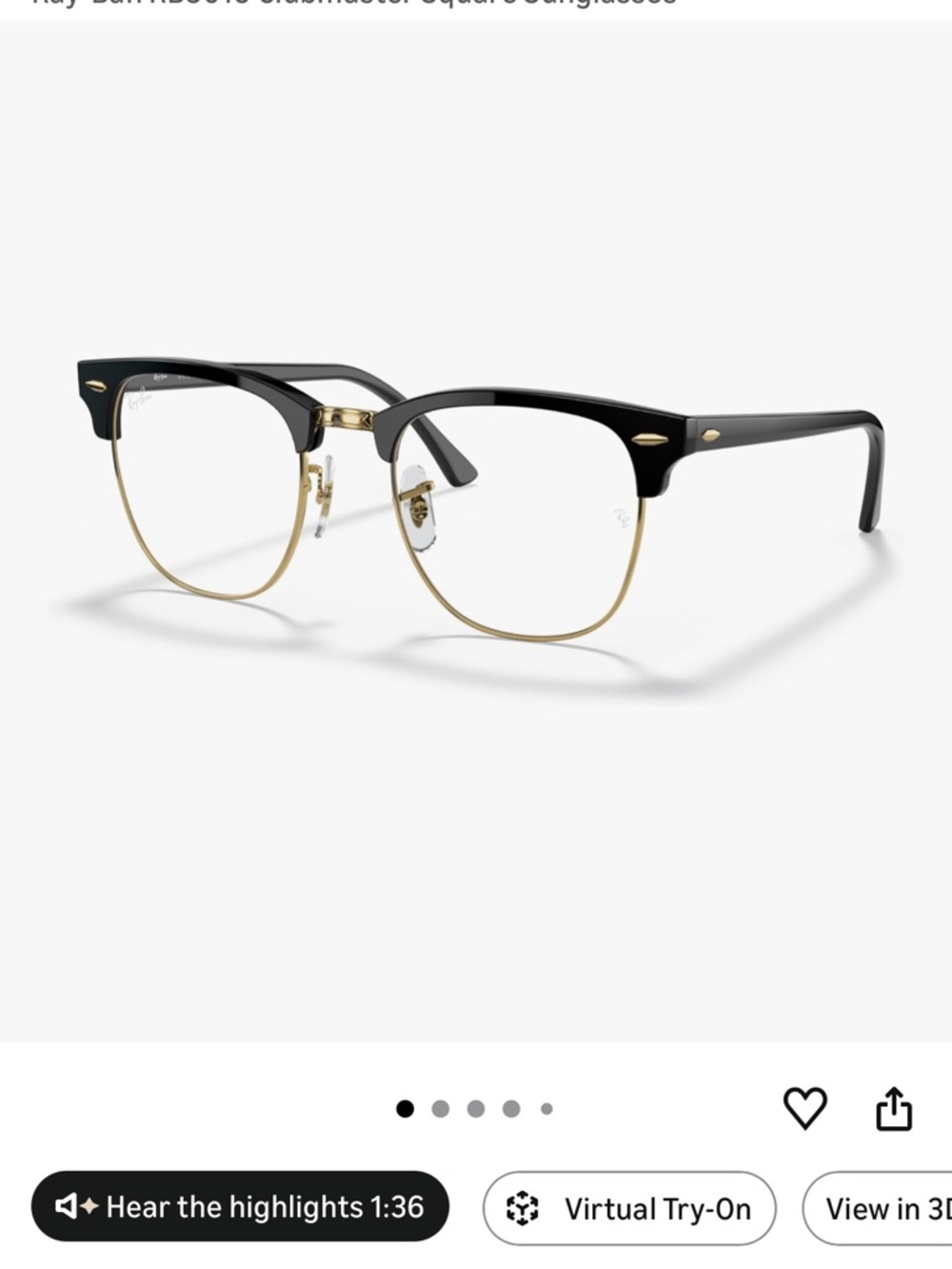
Task: Play Hear the highlights audio, 1:36 long
Action: pyautogui.click(x=240, y=1207)
